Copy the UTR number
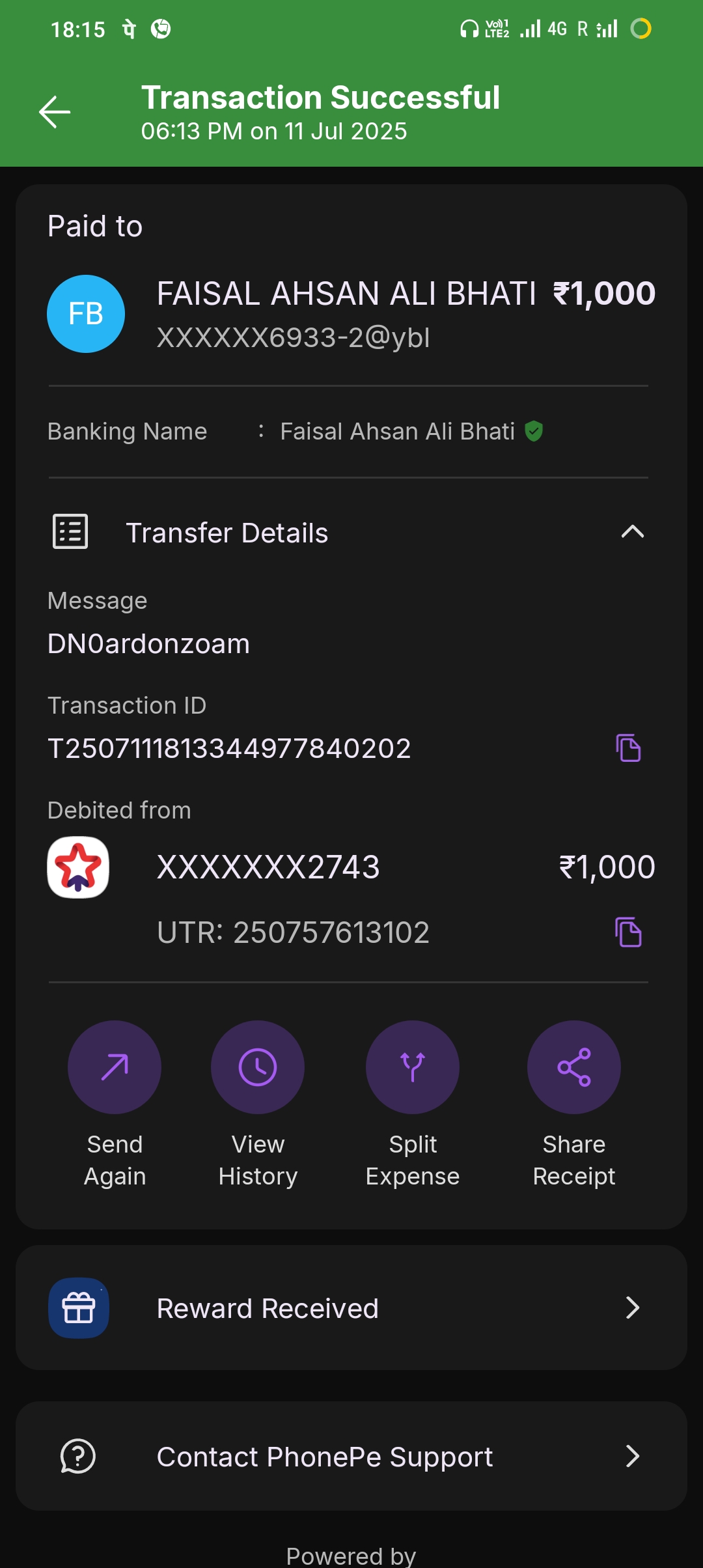 tap(628, 932)
